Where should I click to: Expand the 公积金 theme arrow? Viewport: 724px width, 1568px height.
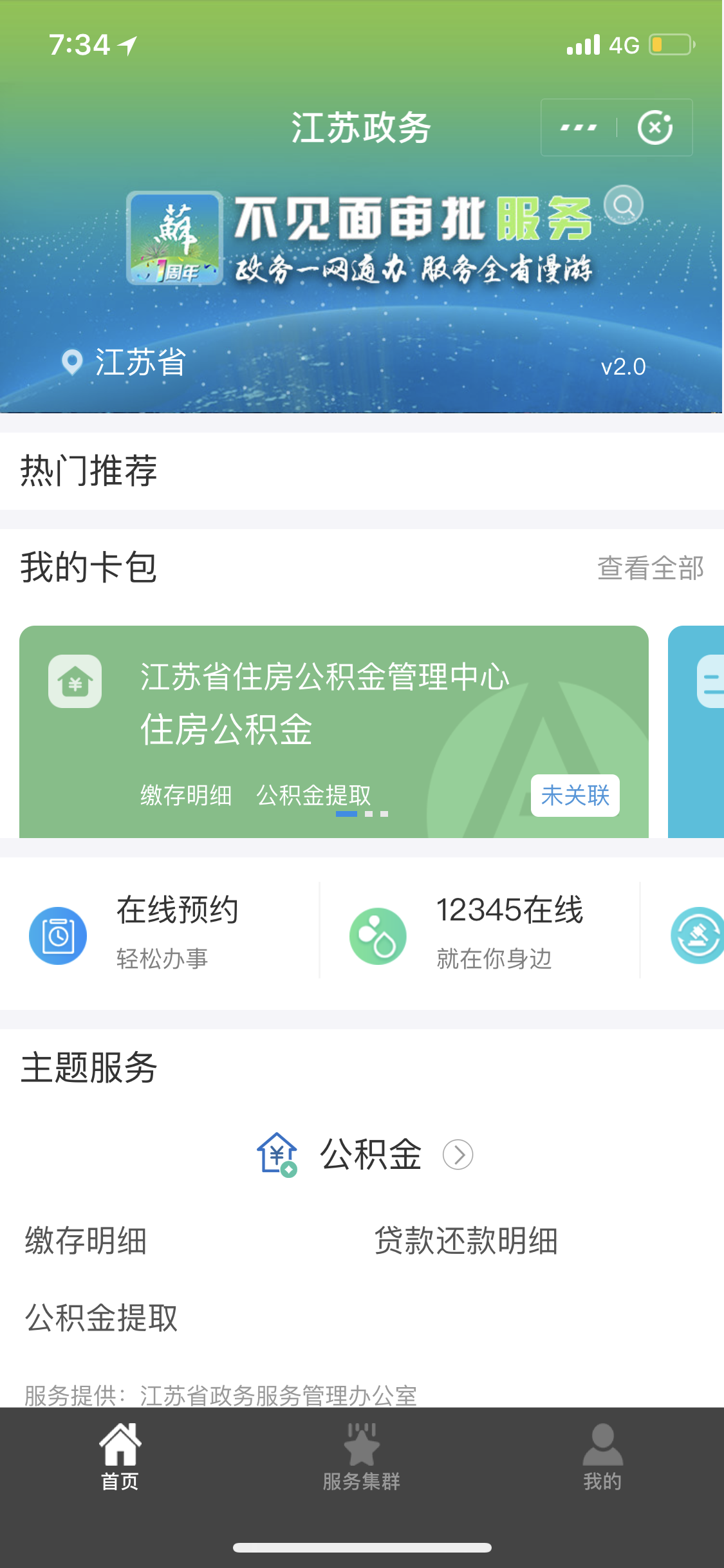point(458,1155)
